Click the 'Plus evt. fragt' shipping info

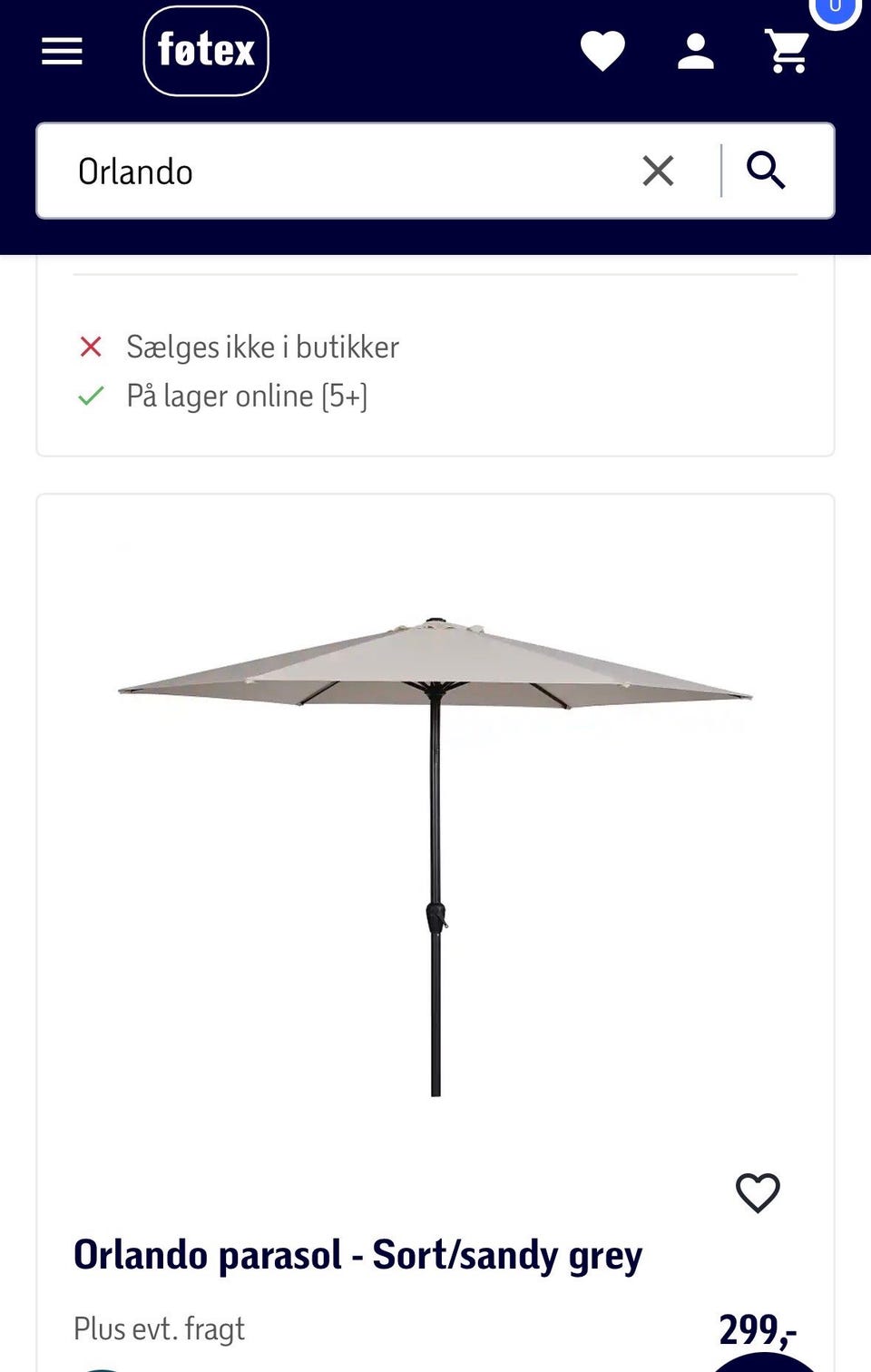(160, 1328)
